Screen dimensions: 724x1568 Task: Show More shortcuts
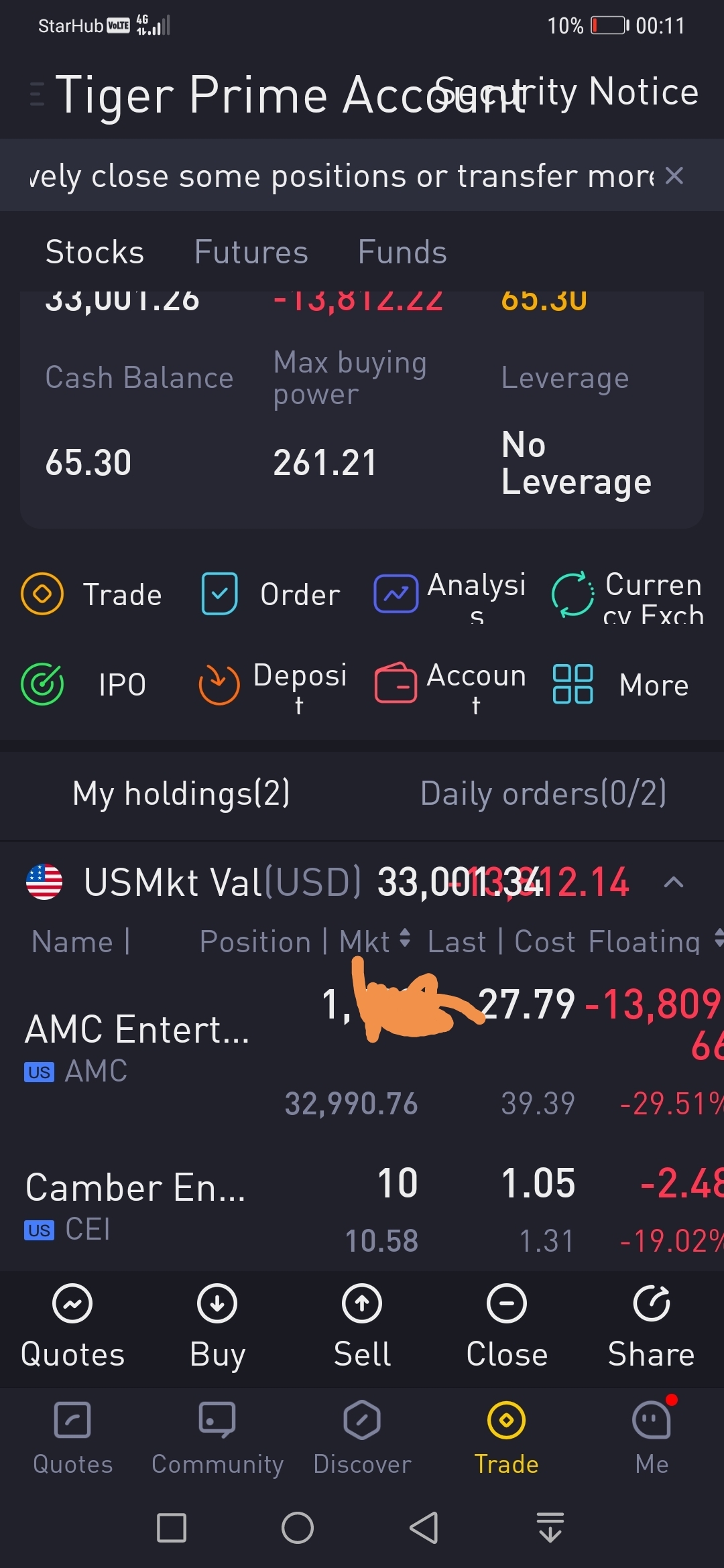[x=621, y=685]
